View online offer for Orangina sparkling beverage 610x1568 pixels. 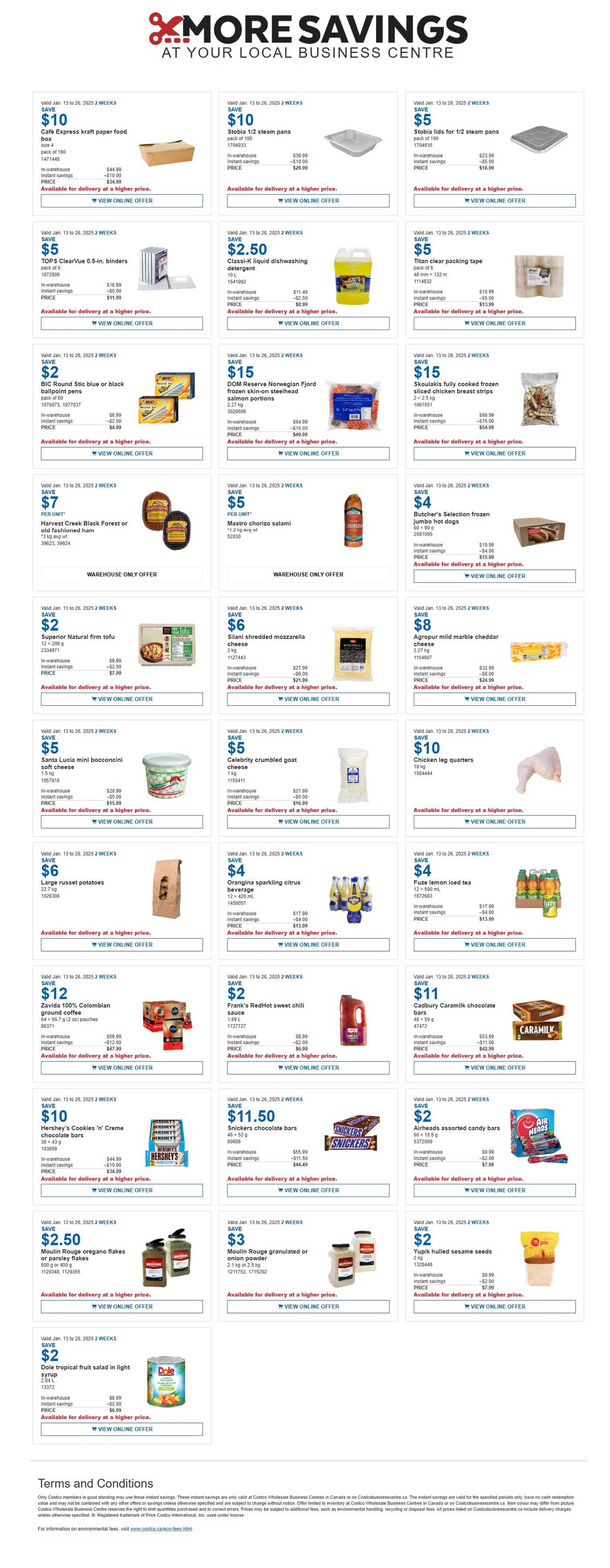[308, 945]
